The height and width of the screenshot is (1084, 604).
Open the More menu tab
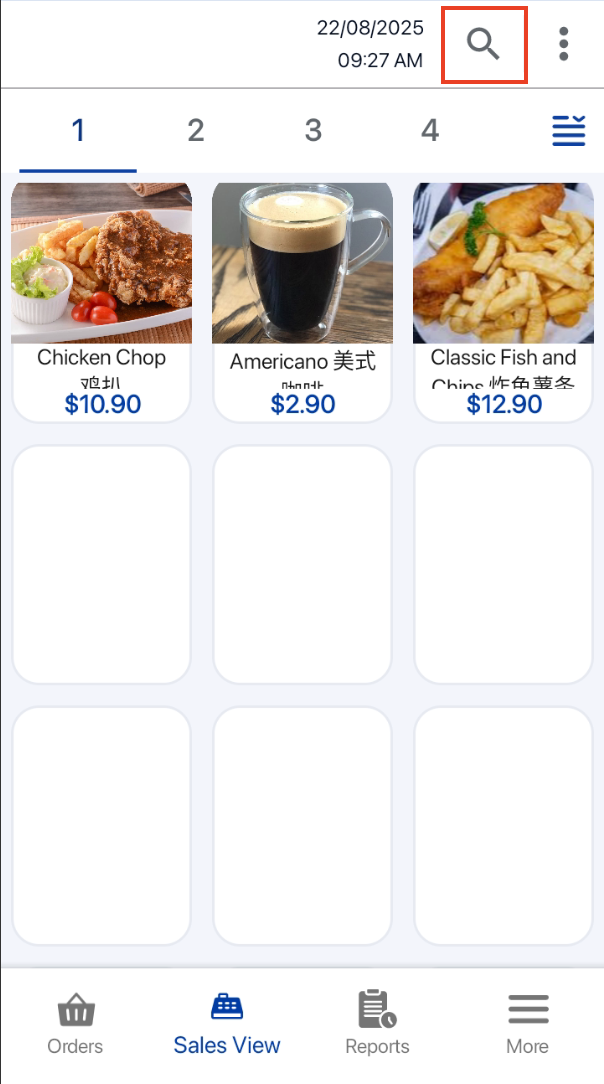coord(527,1024)
